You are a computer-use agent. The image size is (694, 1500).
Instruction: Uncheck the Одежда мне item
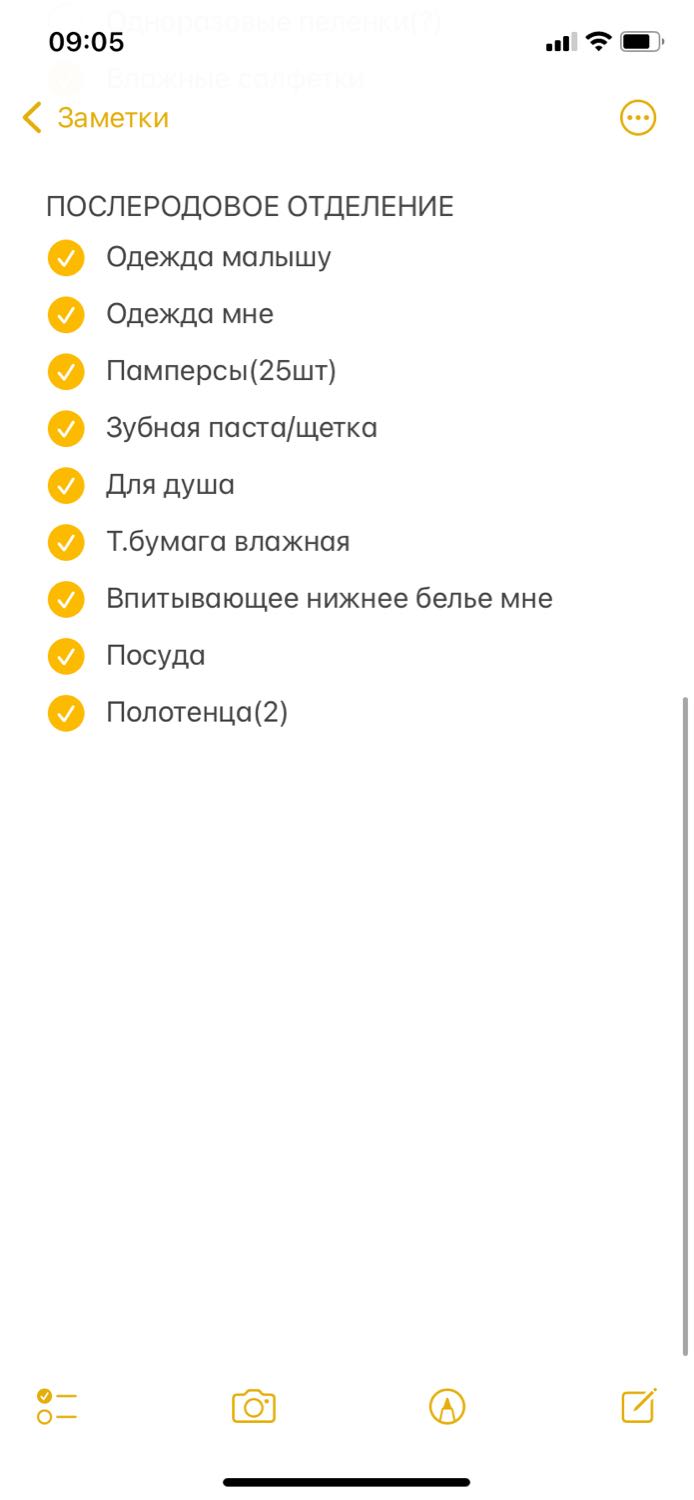(x=66, y=315)
